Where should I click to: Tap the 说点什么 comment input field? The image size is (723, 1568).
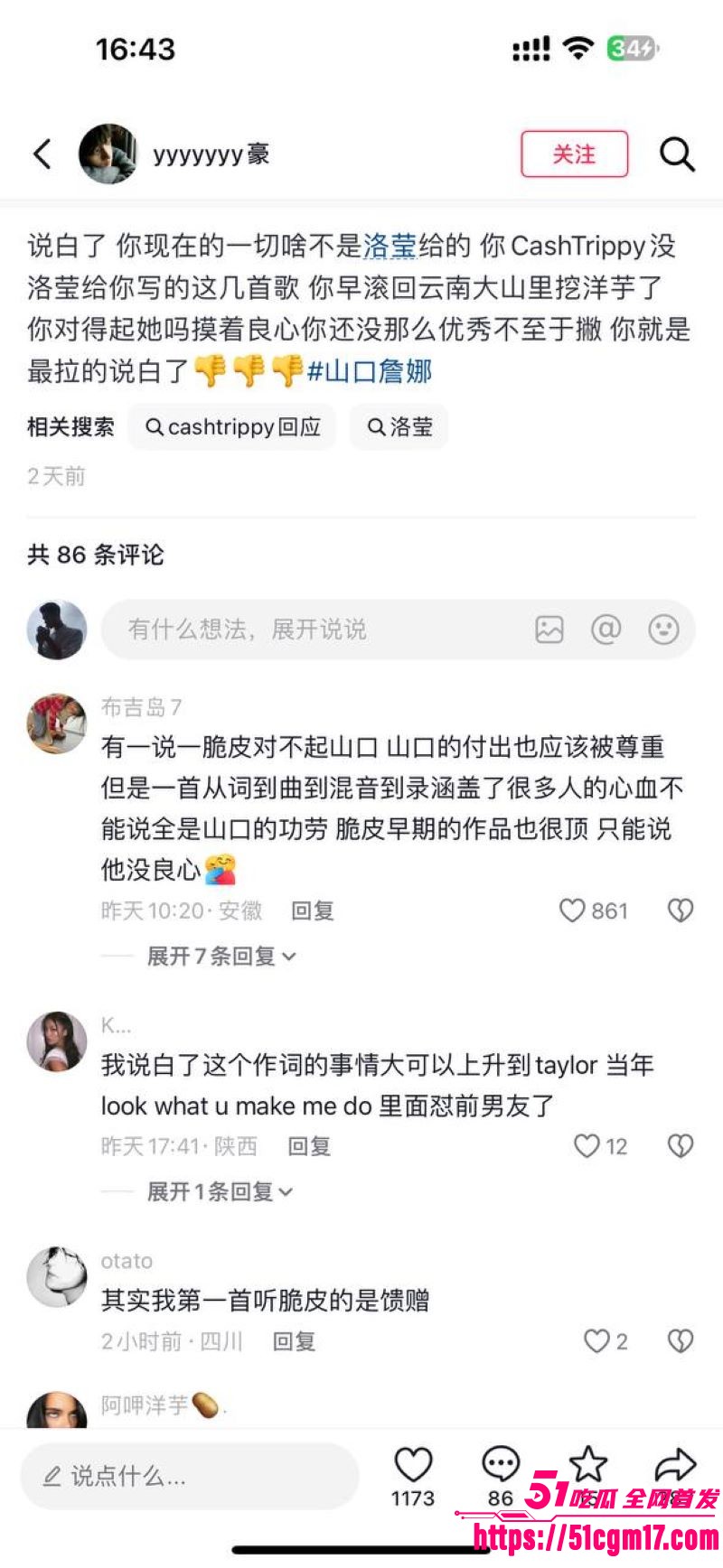190,1476
